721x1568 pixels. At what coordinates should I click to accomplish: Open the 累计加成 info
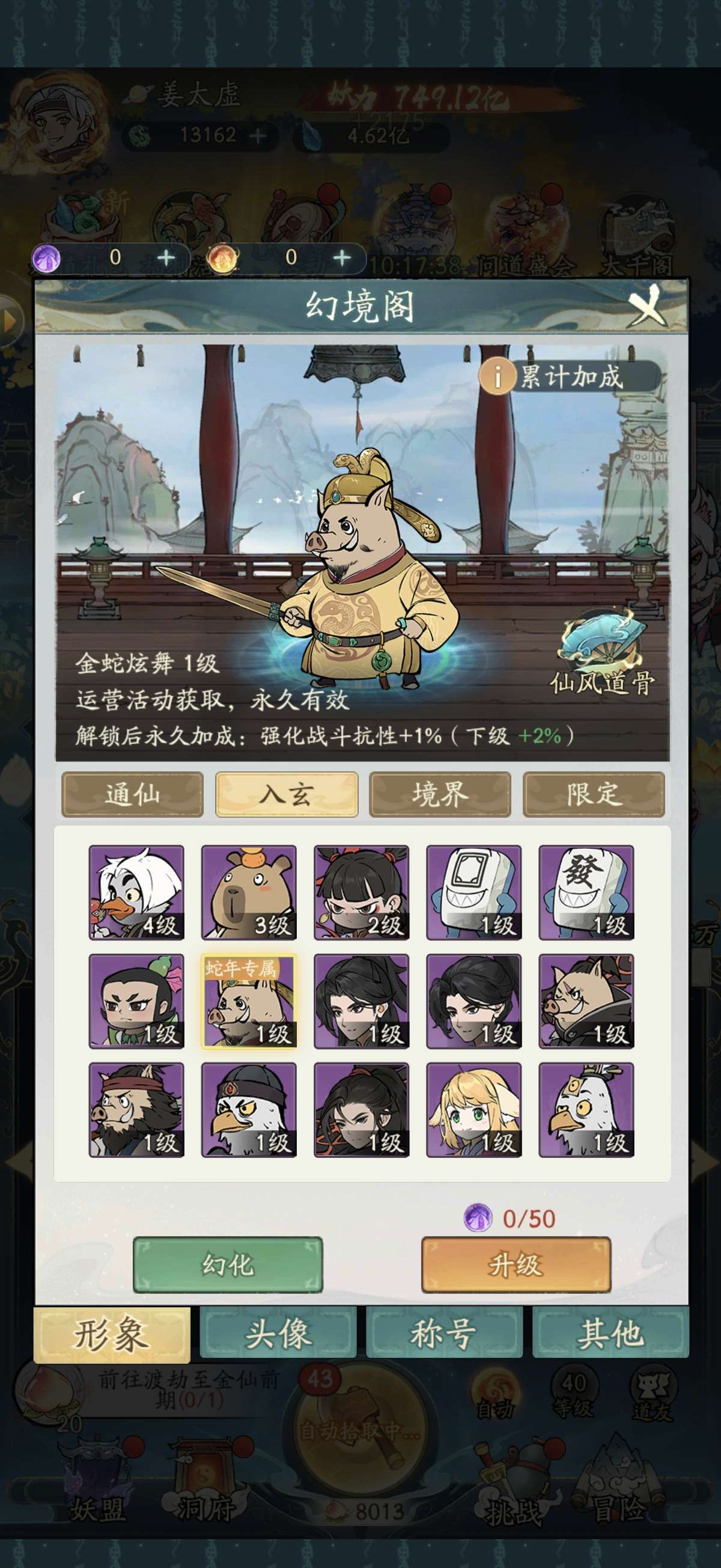tap(569, 377)
